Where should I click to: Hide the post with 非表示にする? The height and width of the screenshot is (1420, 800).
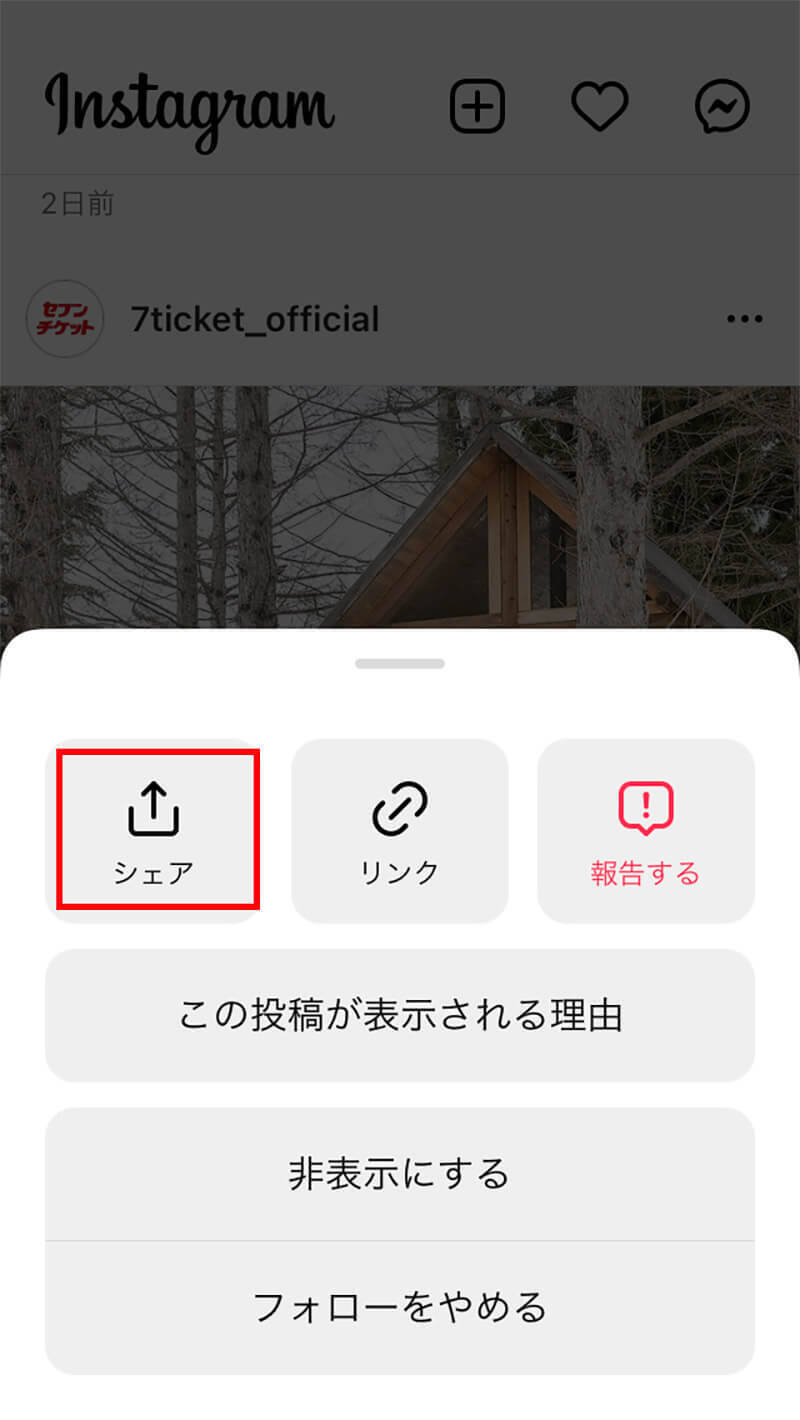point(399,1173)
